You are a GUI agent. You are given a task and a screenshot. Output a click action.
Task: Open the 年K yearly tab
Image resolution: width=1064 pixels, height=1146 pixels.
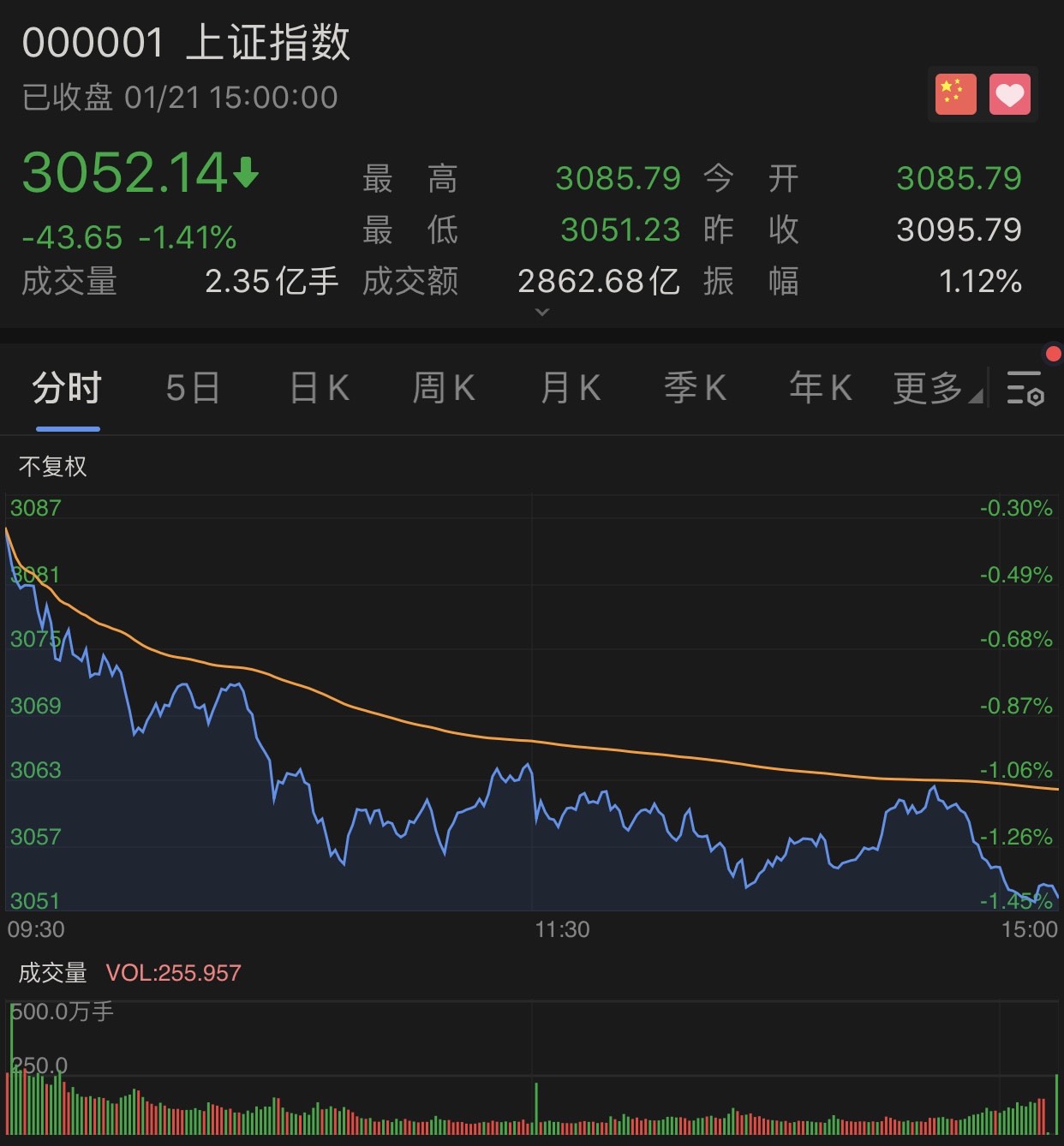tap(819, 388)
